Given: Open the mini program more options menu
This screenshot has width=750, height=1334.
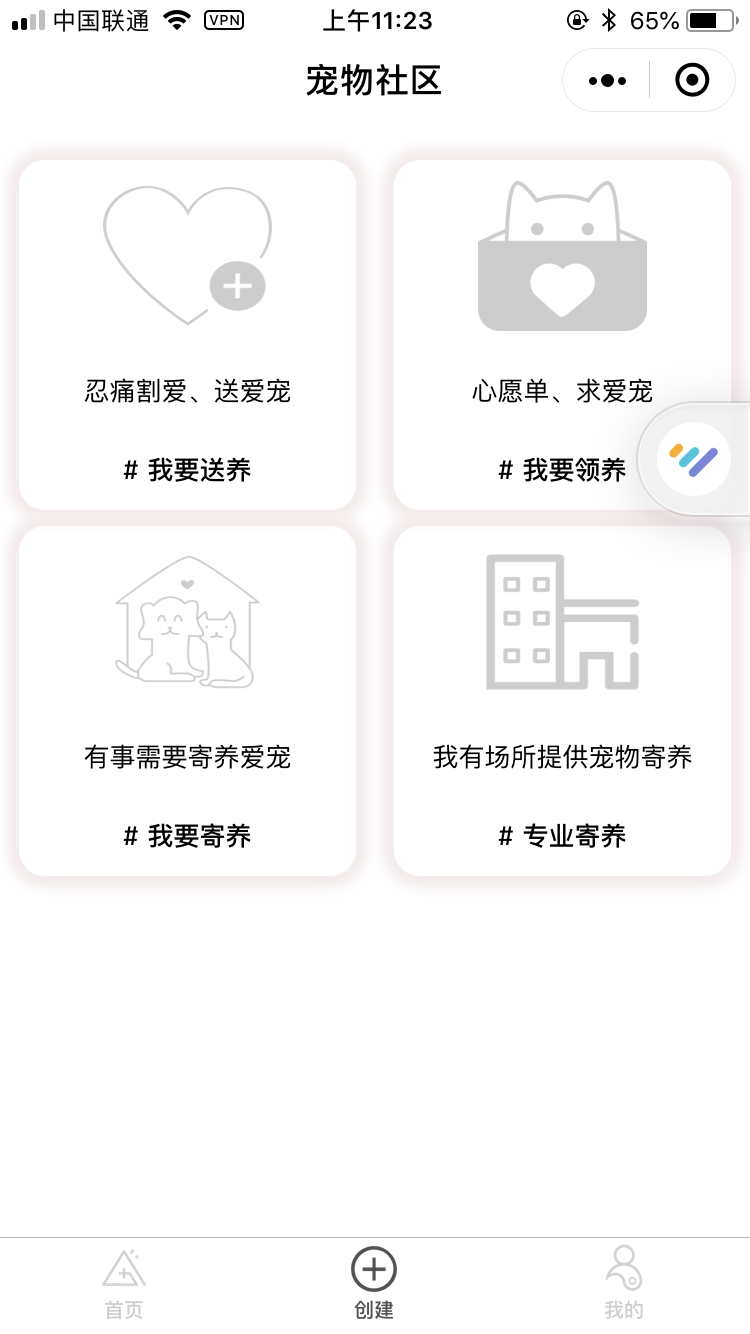Looking at the screenshot, I should coord(608,80).
